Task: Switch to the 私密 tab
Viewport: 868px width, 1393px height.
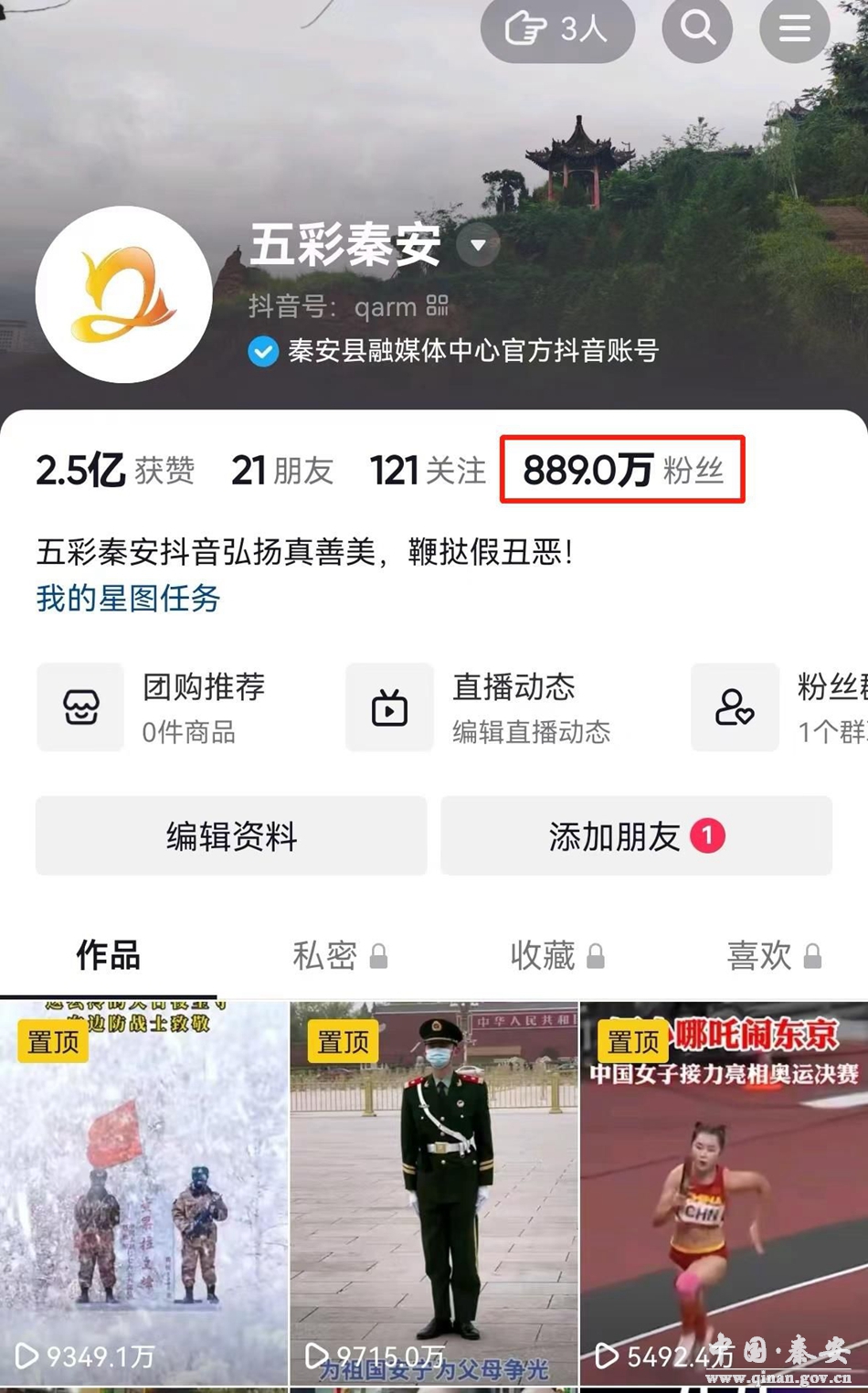Action: coord(339,955)
